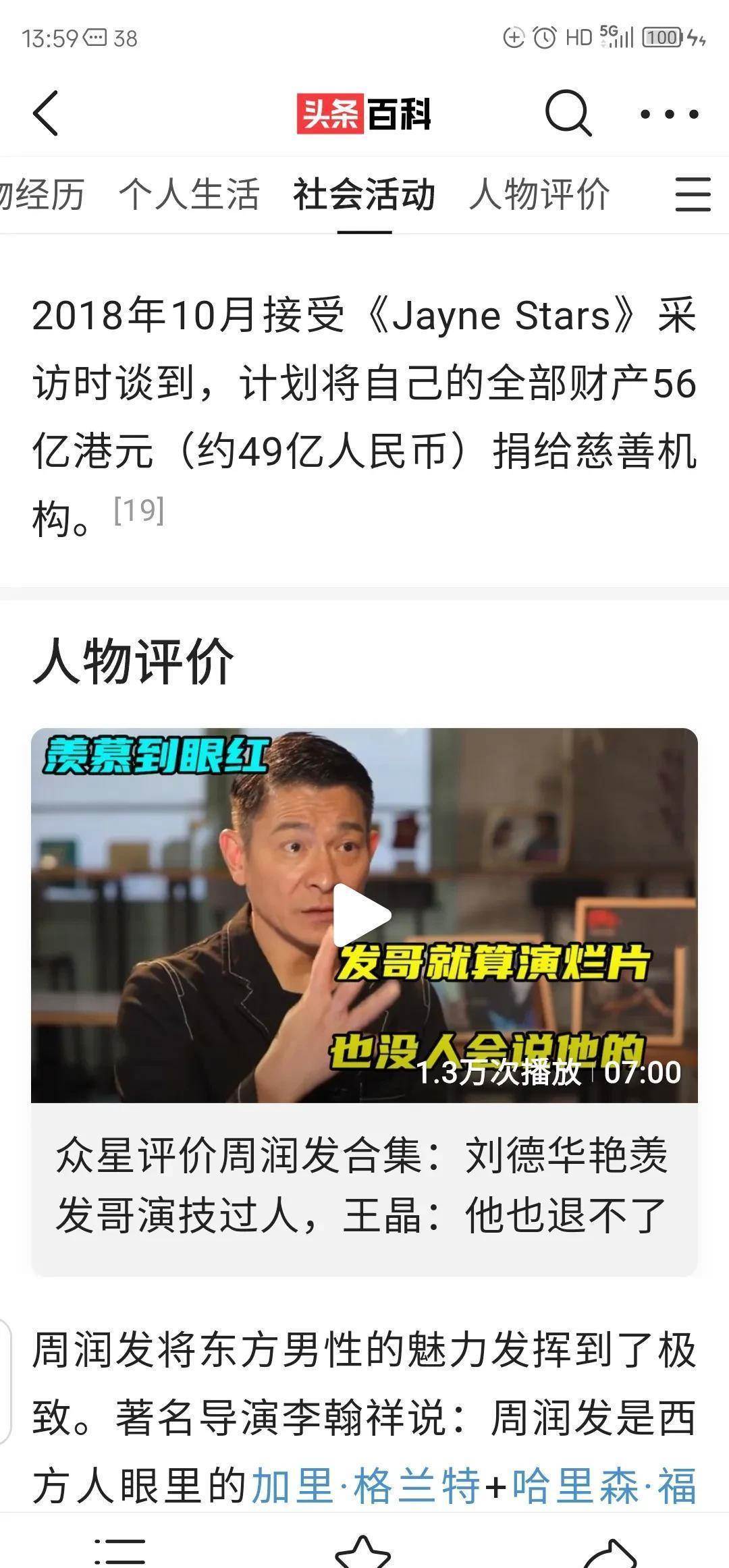The width and height of the screenshot is (729, 1568).
Task: Open citation reference [19]
Action: pos(139,510)
